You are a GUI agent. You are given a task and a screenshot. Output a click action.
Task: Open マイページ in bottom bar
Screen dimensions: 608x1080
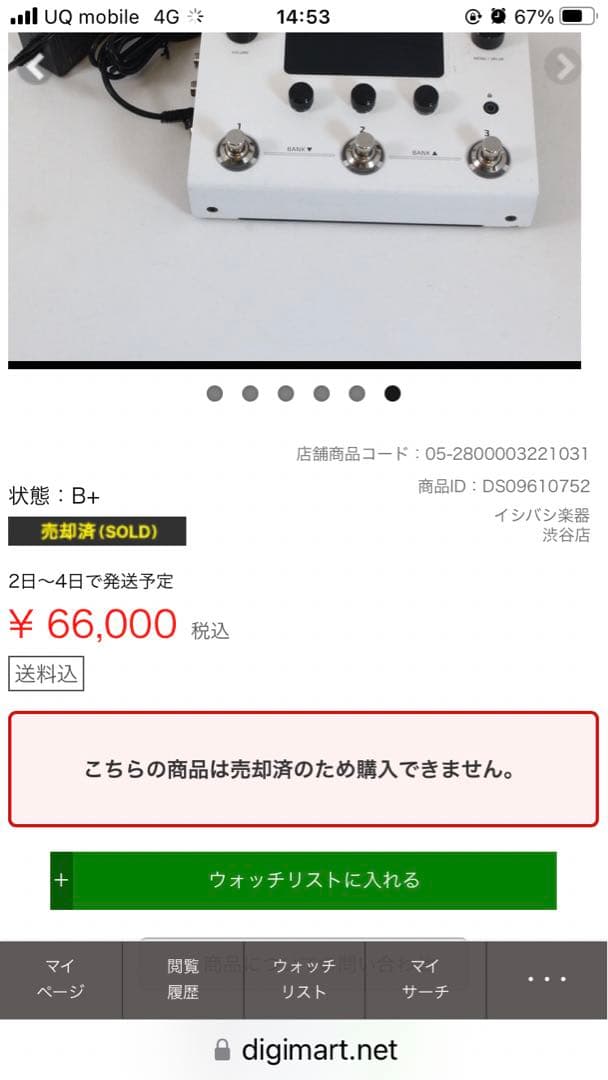pyautogui.click(x=60, y=979)
